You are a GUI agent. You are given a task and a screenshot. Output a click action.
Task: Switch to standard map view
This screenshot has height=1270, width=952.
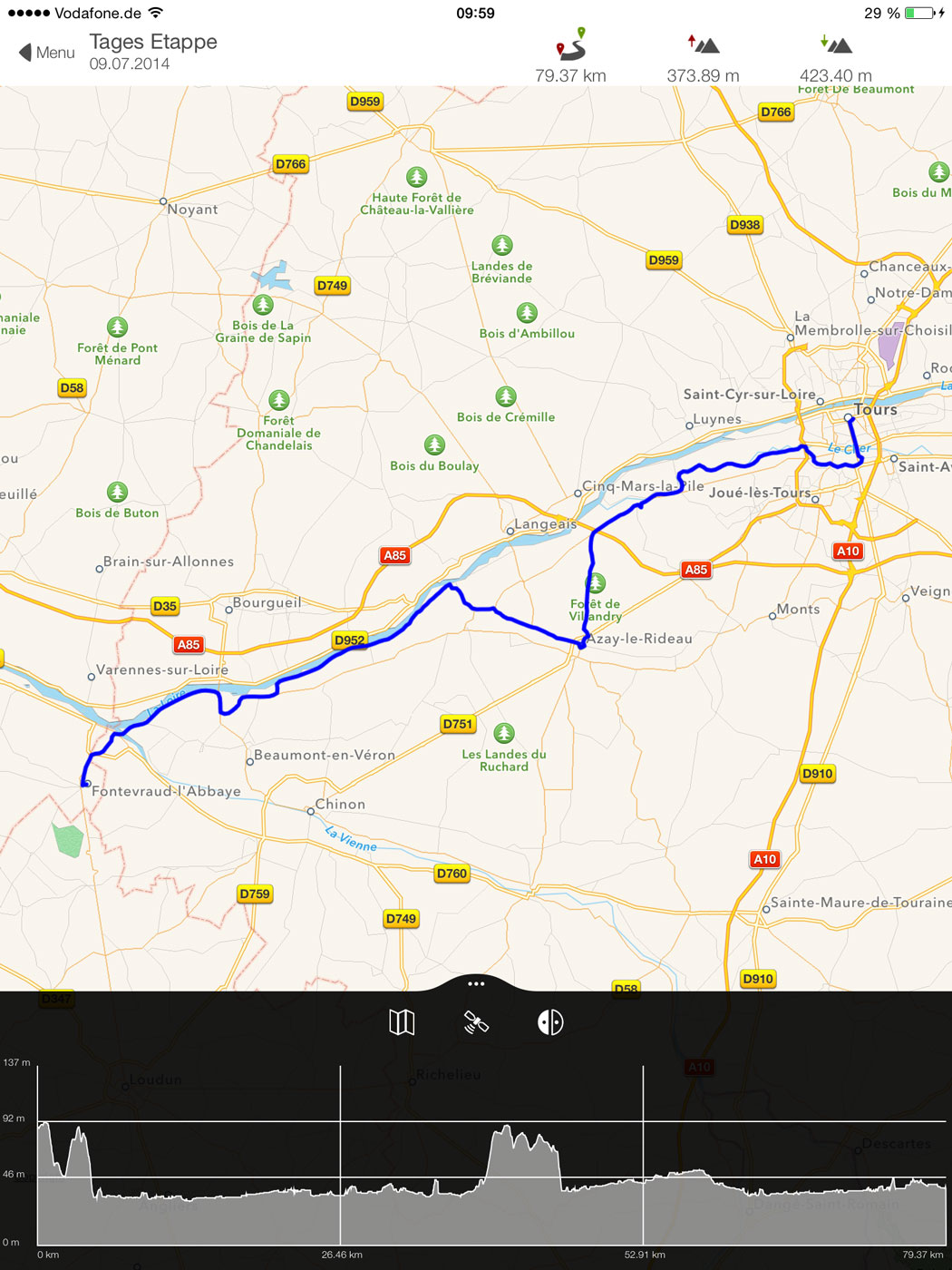[x=402, y=1022]
